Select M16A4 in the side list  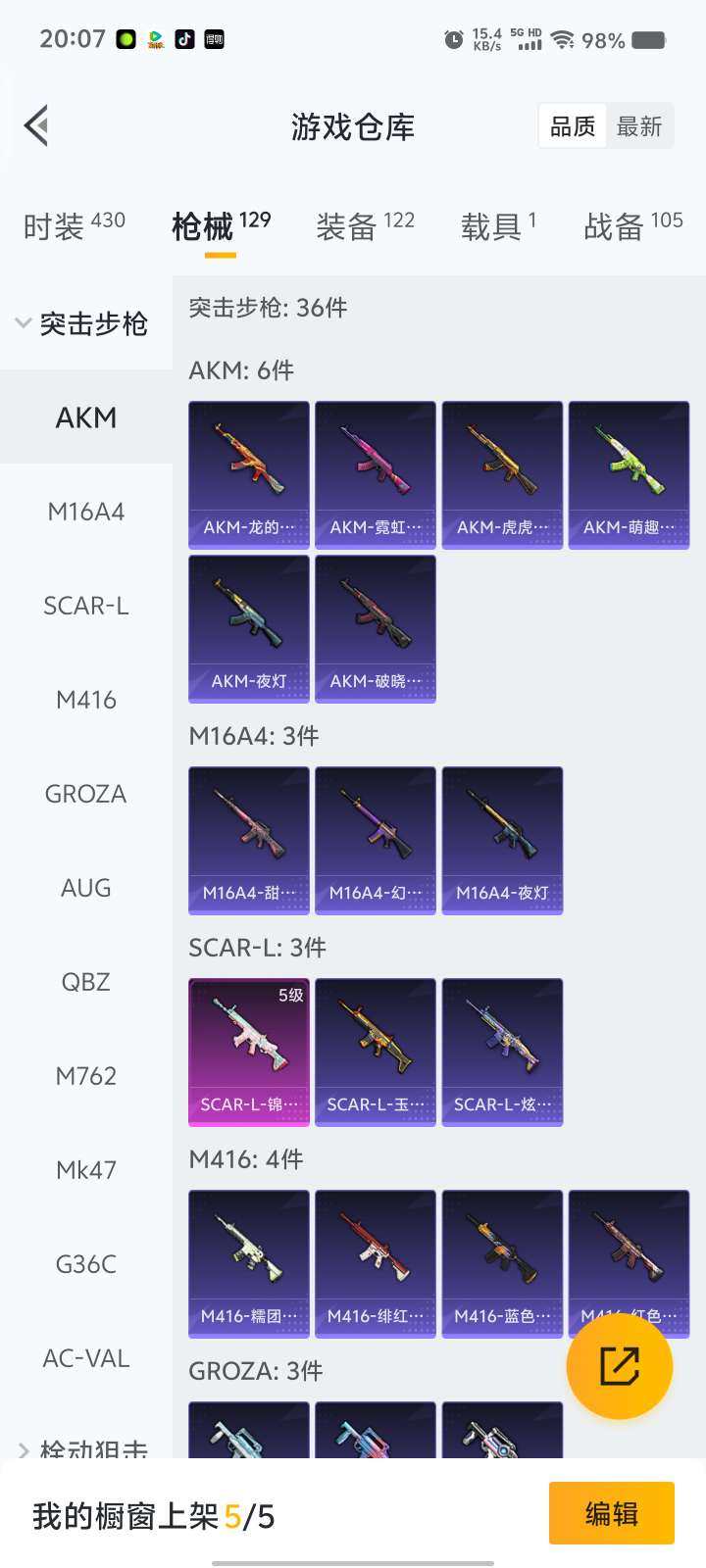pos(86,512)
